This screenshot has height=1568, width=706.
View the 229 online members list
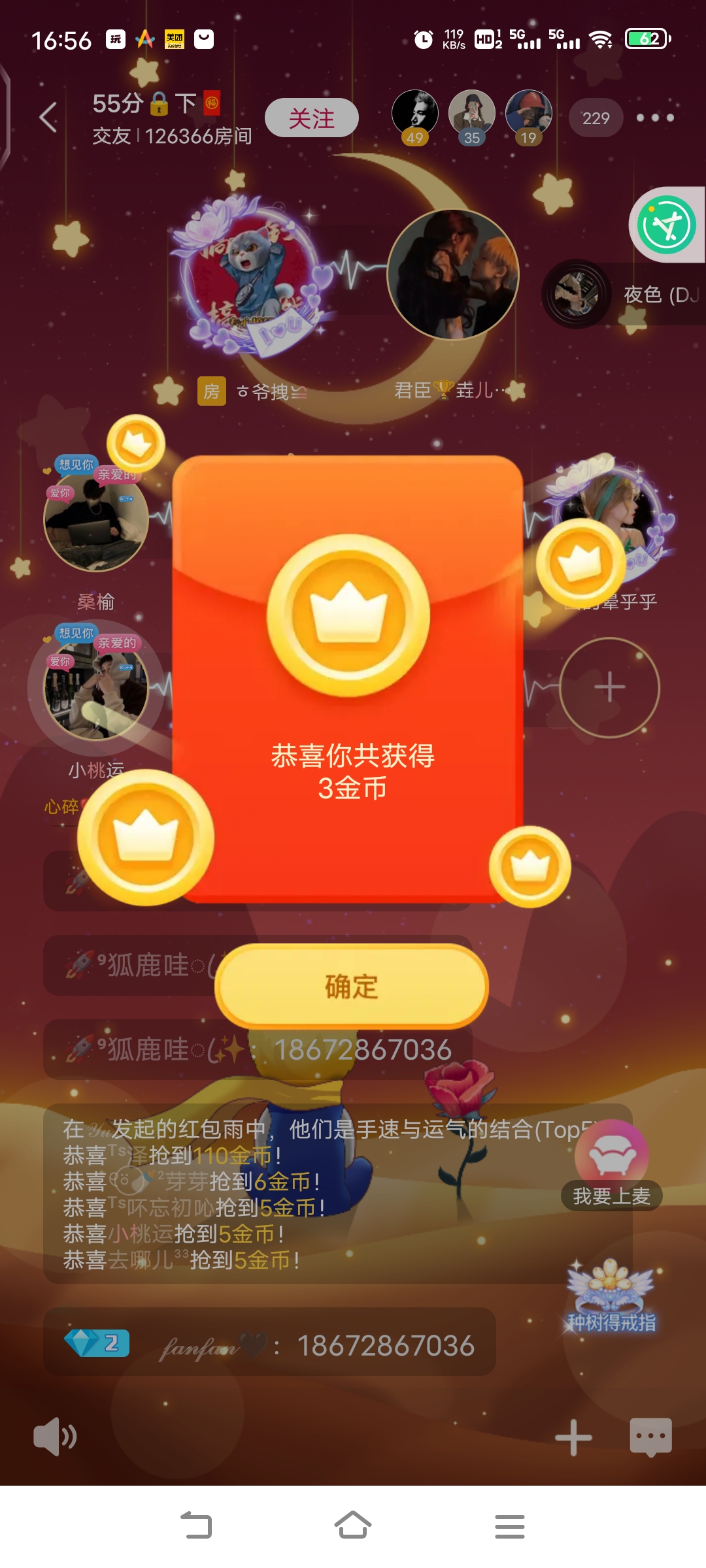596,118
